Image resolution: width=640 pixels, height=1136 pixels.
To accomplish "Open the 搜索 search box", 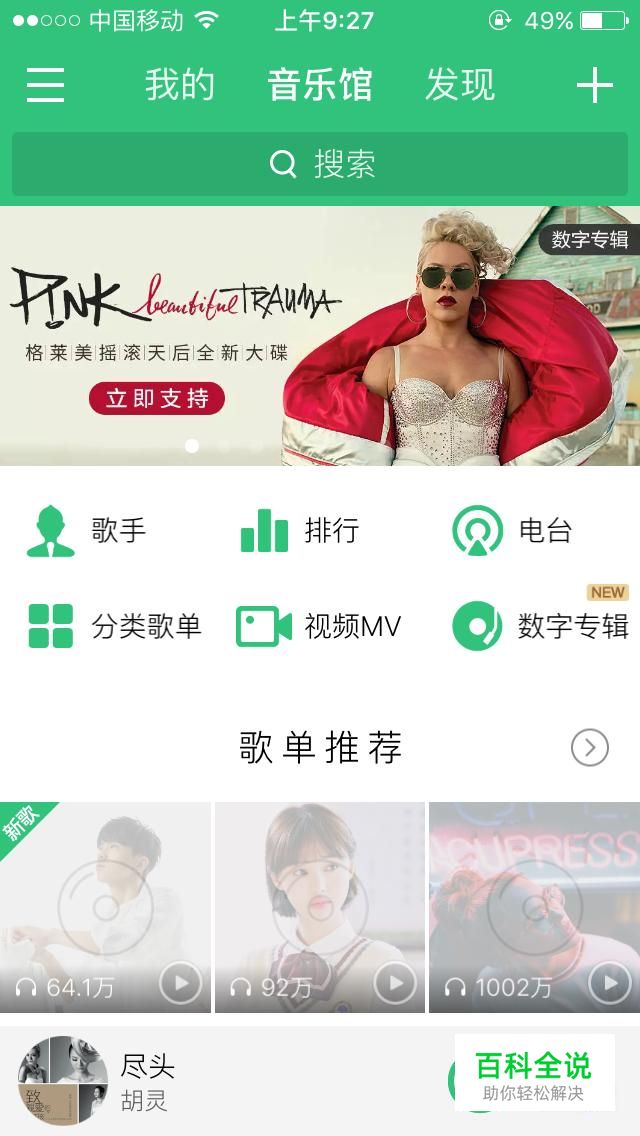I will pyautogui.click(x=320, y=164).
